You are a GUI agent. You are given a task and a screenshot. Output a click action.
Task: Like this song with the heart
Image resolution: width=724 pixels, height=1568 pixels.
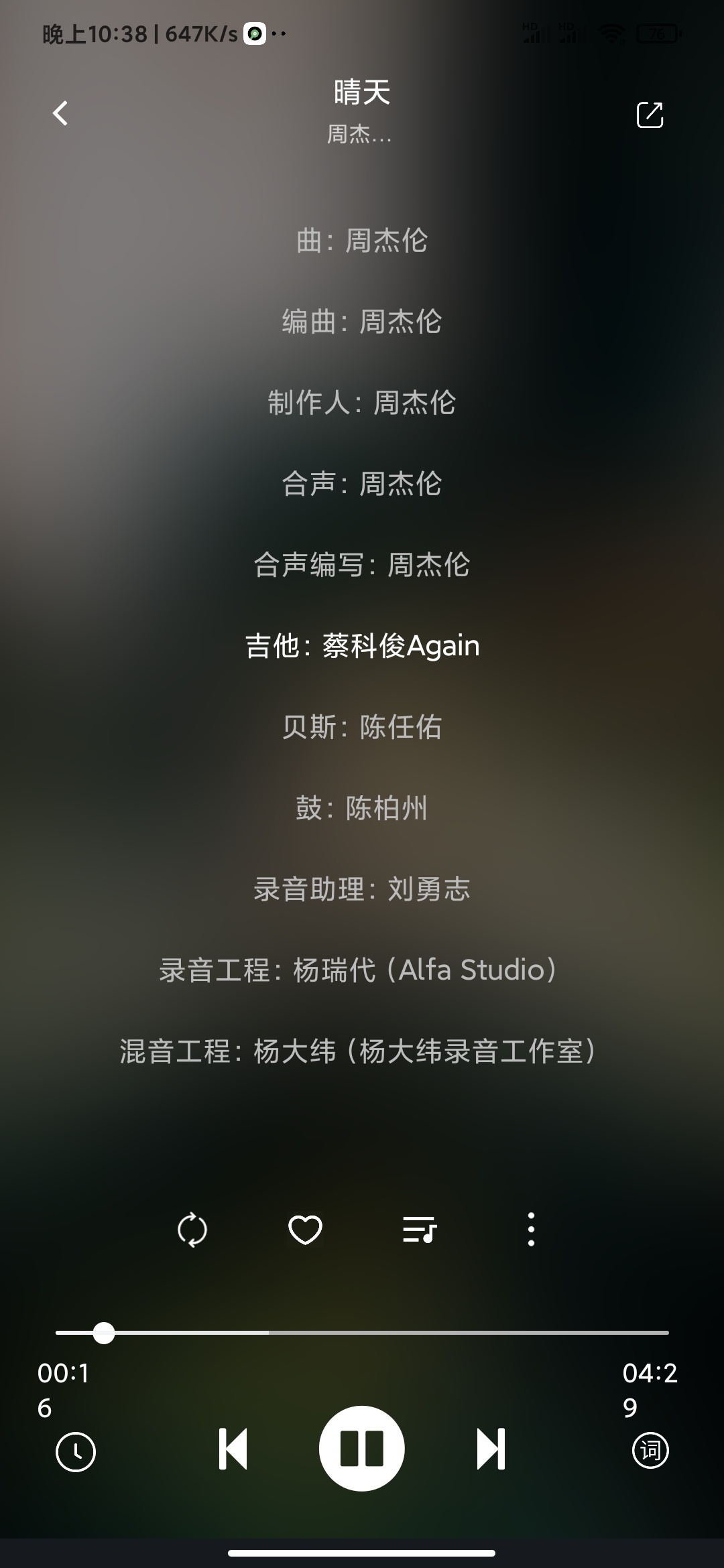coord(305,1230)
